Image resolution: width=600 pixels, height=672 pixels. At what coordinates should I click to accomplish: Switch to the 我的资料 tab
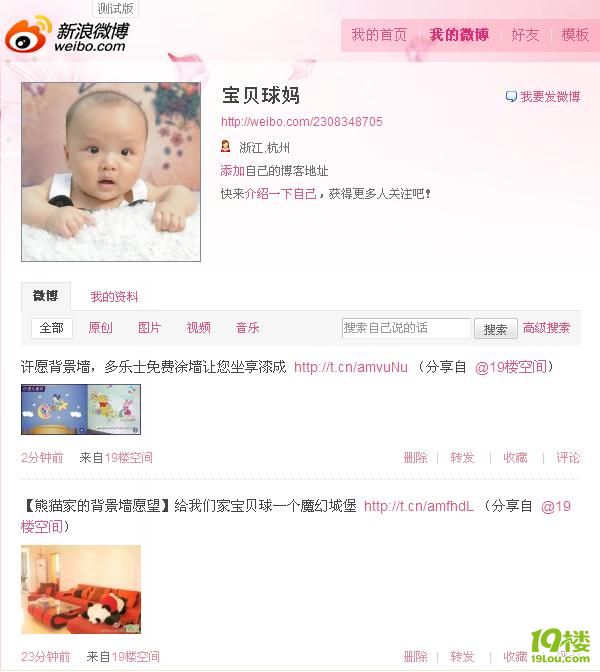click(x=114, y=297)
